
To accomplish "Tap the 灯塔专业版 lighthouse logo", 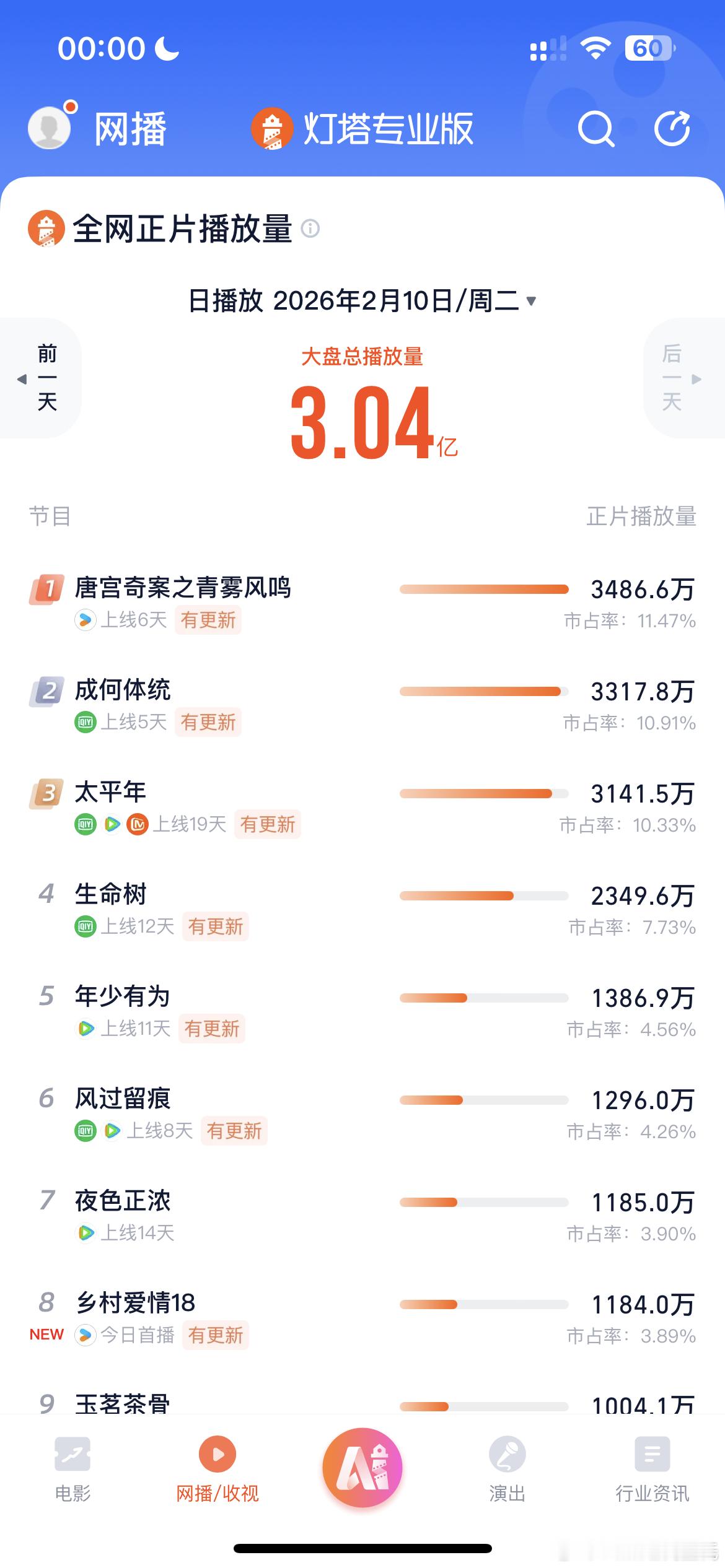I will [x=273, y=129].
